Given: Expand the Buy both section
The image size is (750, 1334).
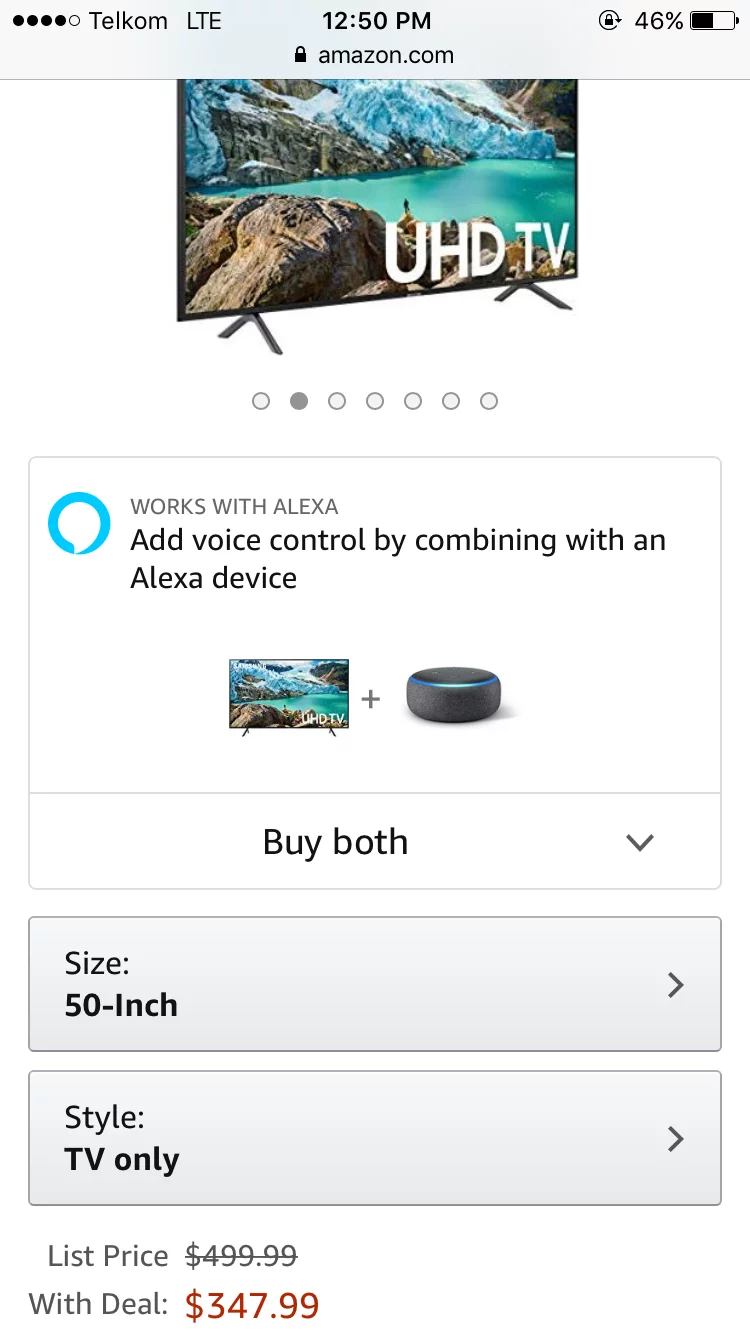Looking at the screenshot, I should pos(375,842).
